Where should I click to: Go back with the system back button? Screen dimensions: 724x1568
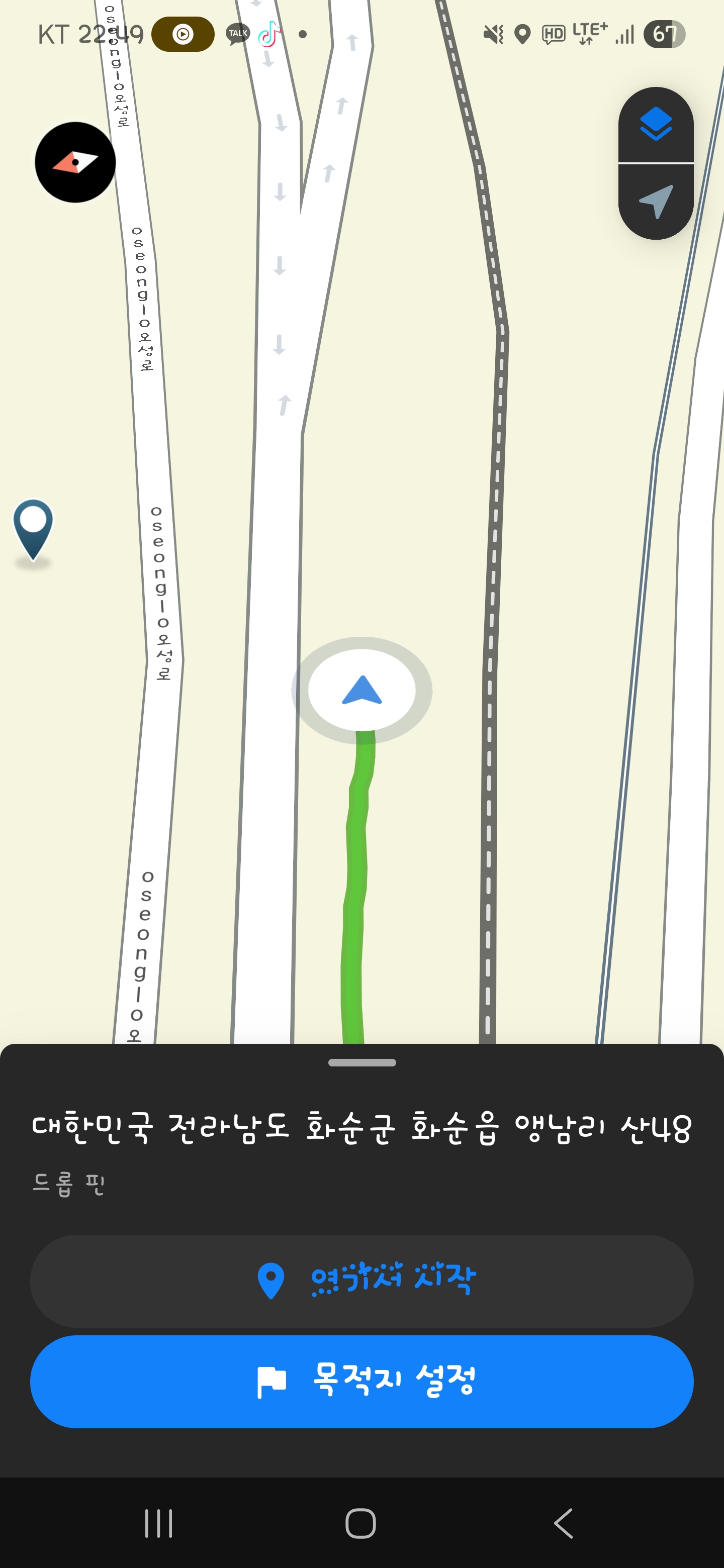click(x=564, y=1524)
